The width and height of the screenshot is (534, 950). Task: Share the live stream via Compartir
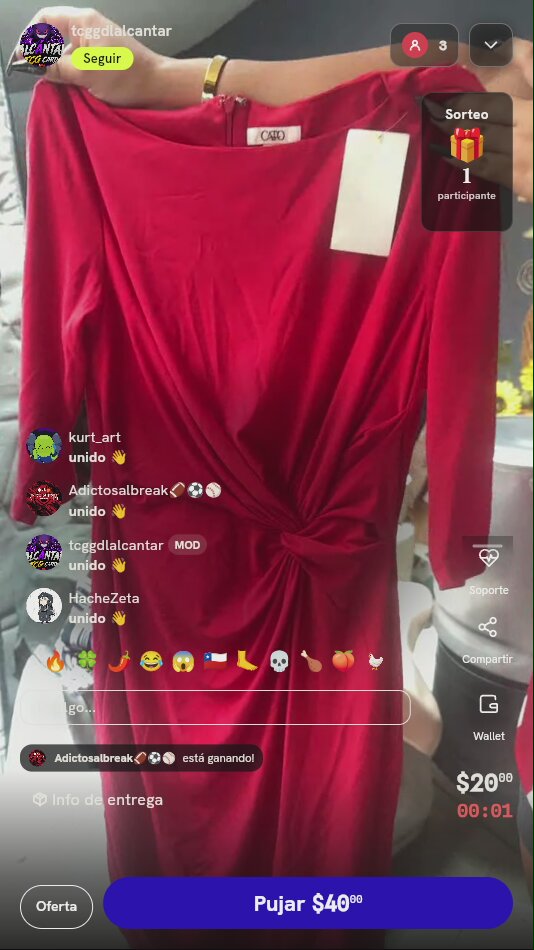click(x=487, y=640)
